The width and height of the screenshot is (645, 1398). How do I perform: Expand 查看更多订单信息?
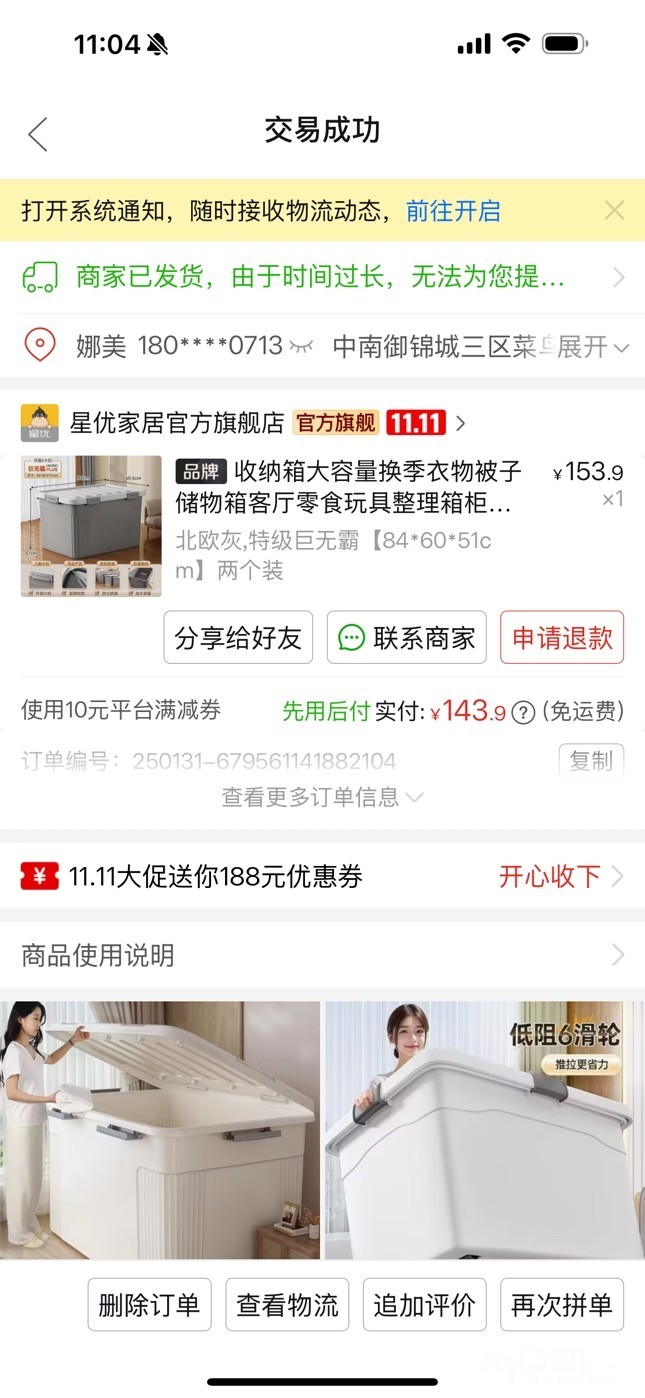(x=322, y=797)
